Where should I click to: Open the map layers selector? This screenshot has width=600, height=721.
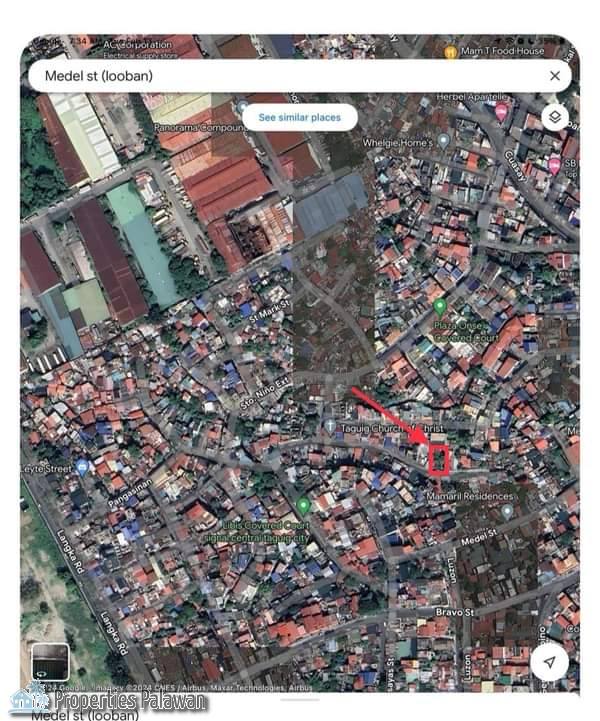[555, 118]
